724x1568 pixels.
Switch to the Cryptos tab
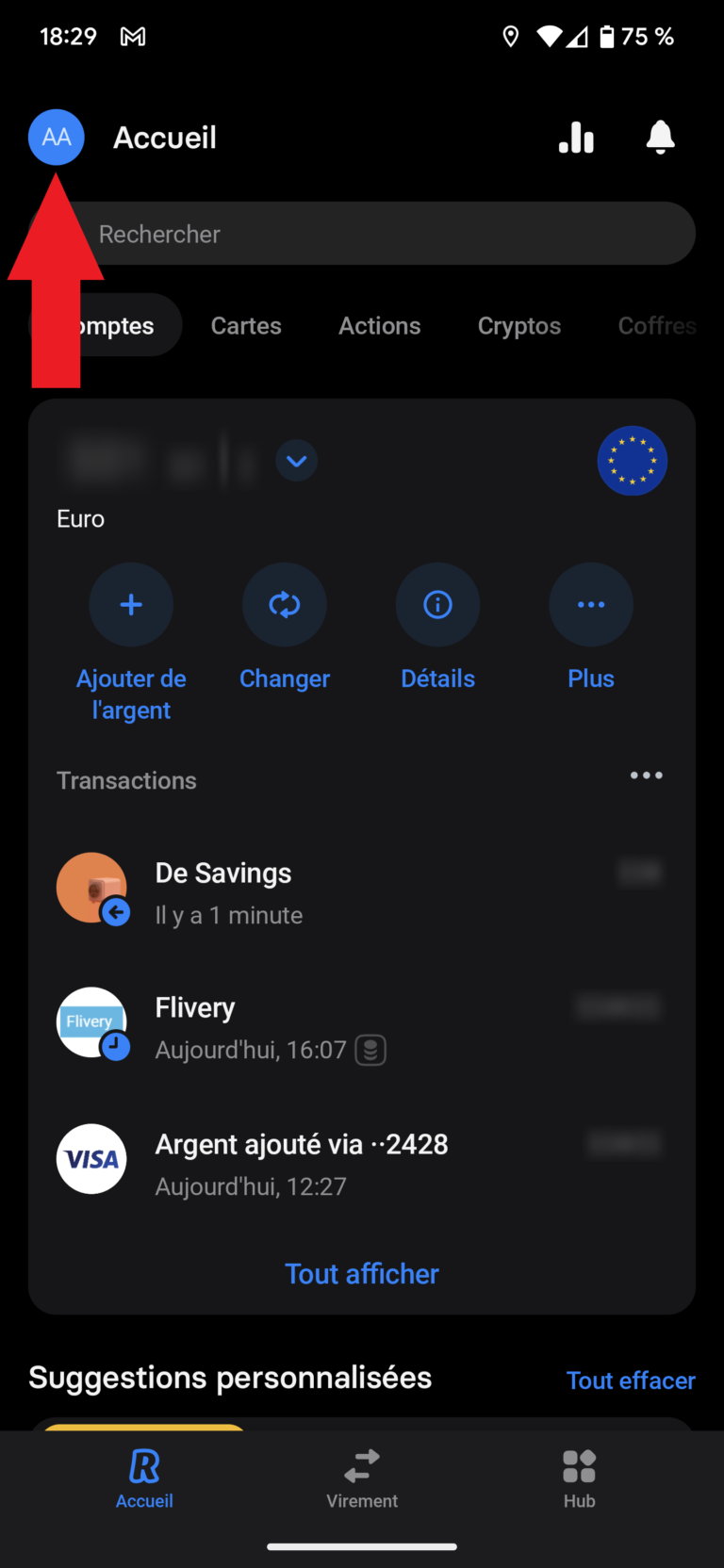519,325
